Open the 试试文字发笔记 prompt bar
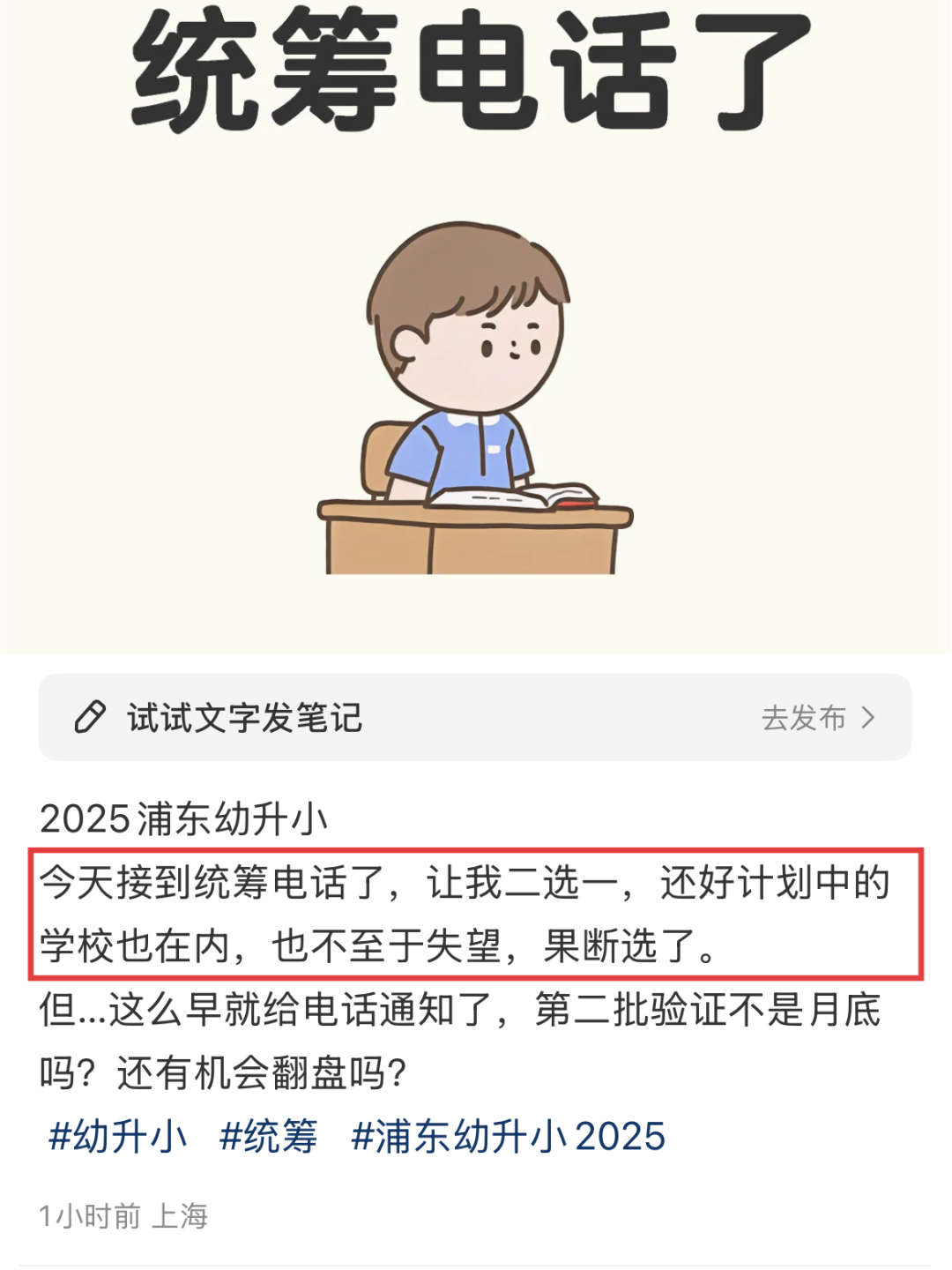952x1270 pixels. pos(247,718)
